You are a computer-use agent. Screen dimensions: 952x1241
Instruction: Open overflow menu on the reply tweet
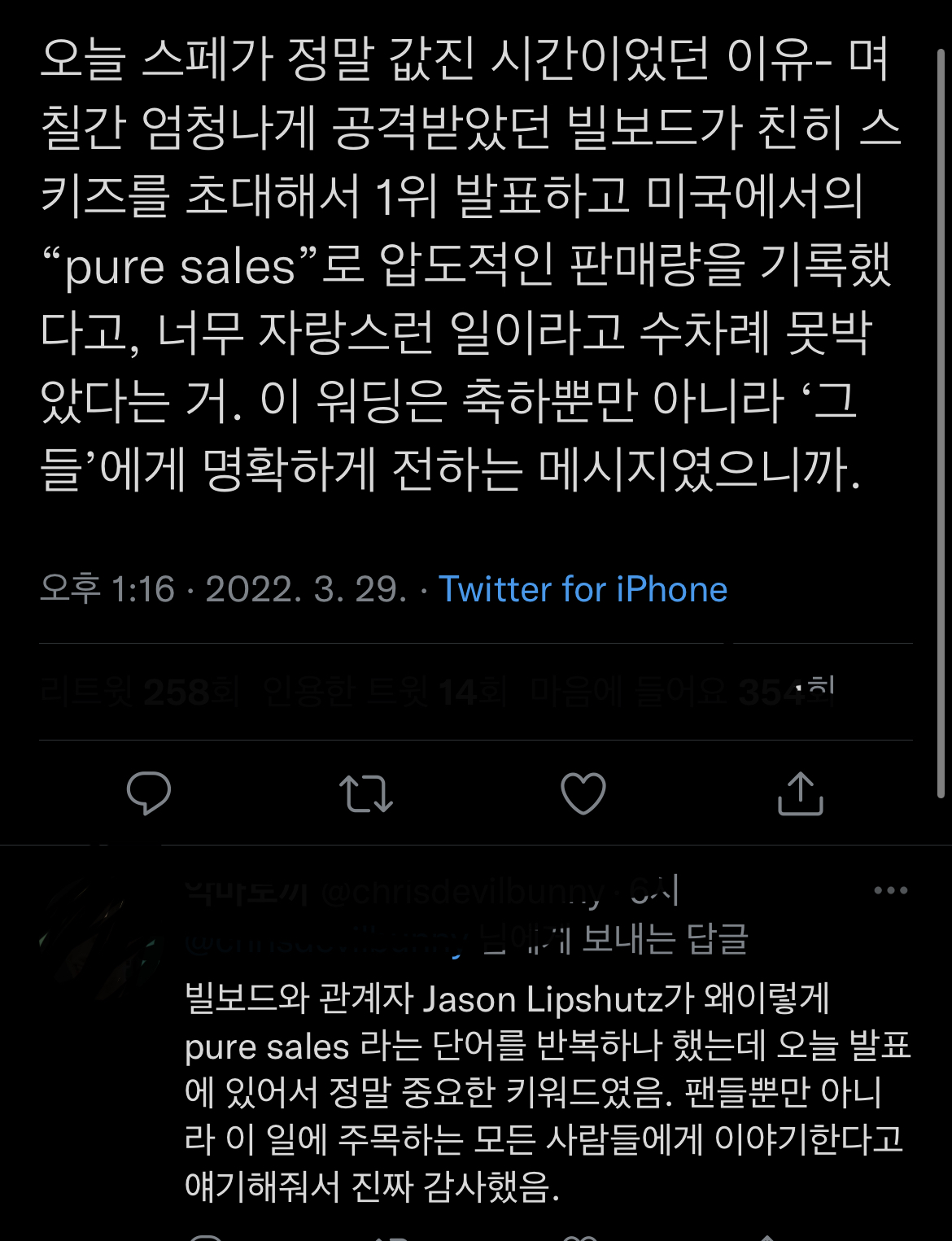pyautogui.click(x=890, y=890)
